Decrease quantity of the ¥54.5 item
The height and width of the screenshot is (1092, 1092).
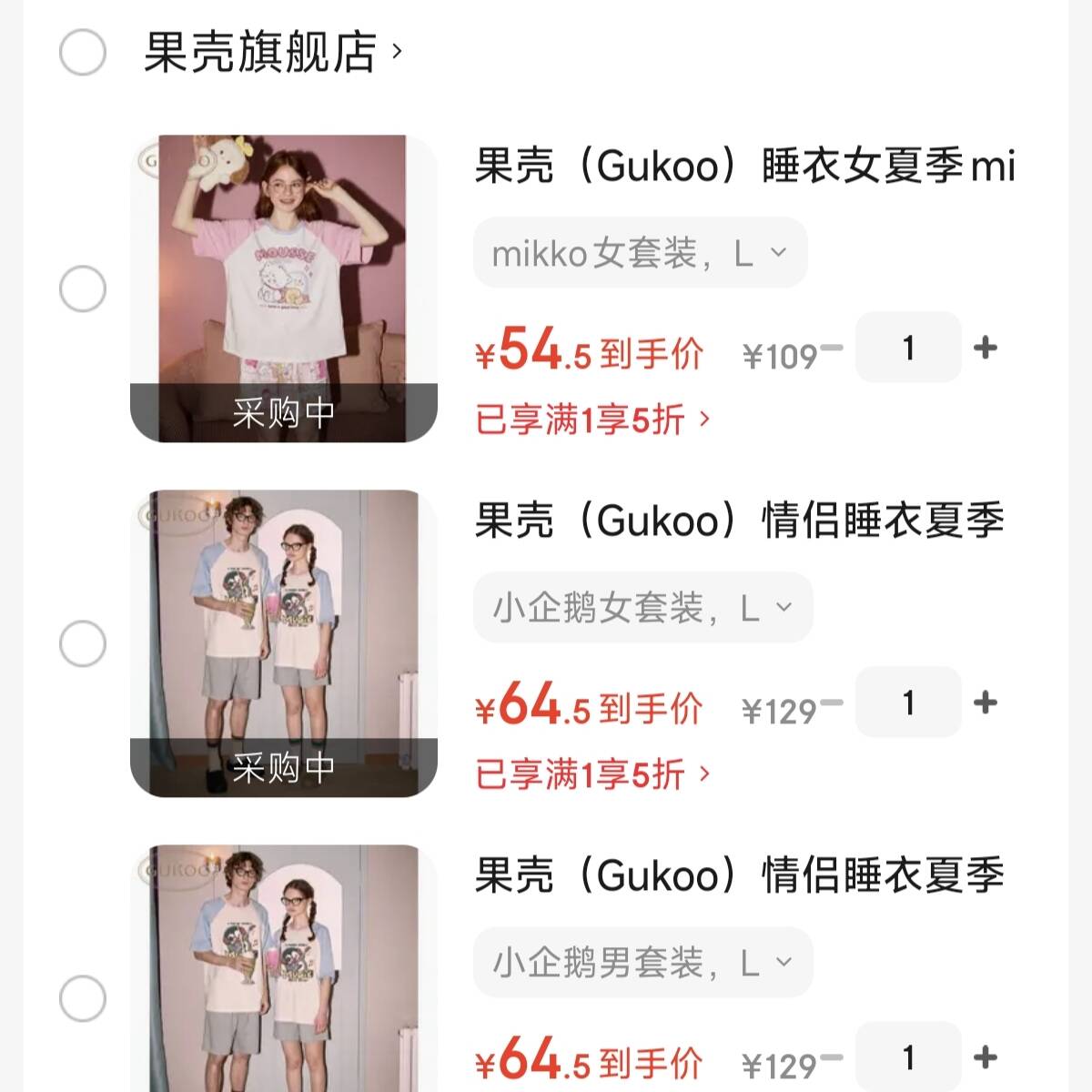point(831,348)
